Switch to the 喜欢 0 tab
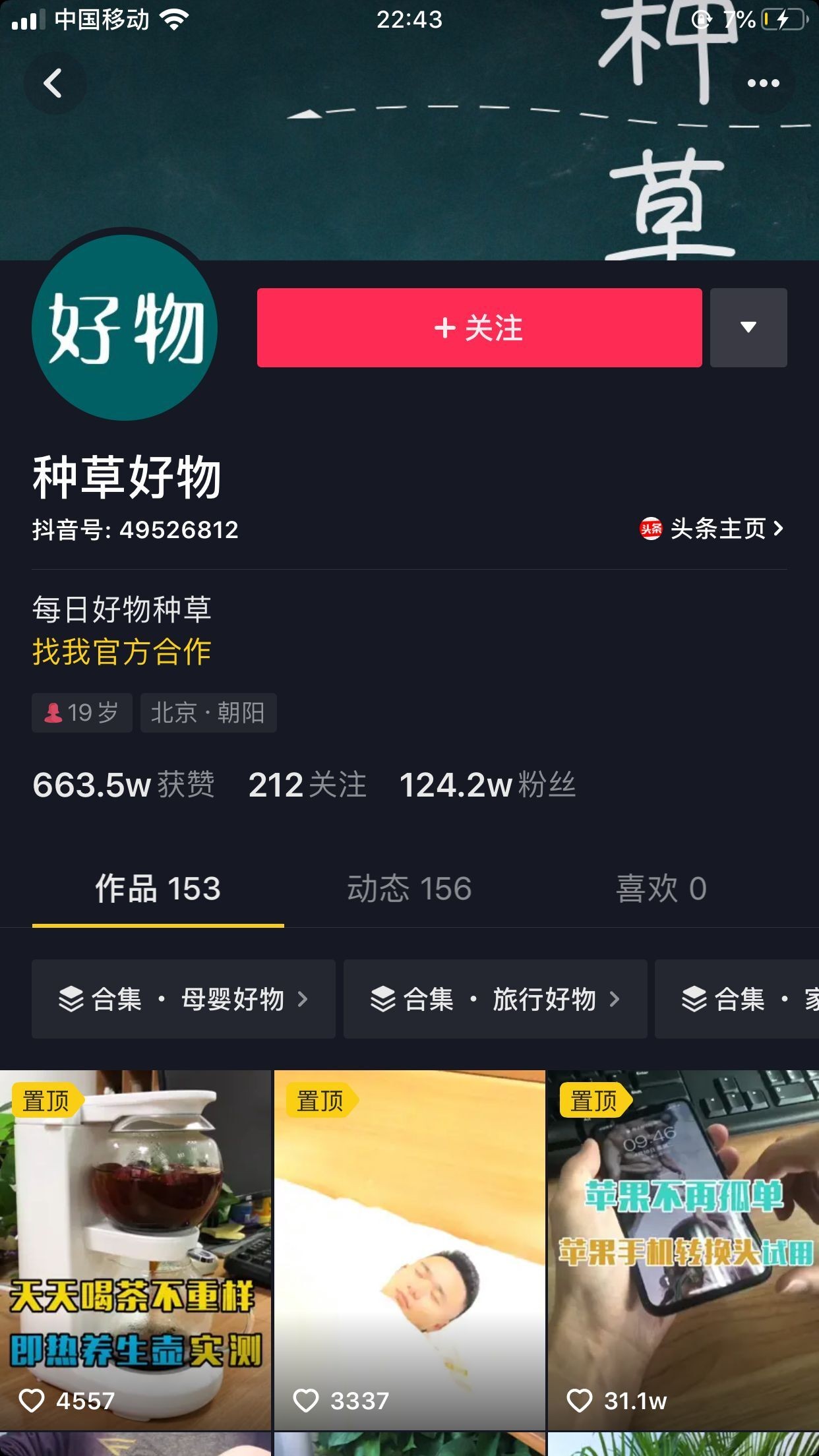Viewport: 819px width, 1456px height. pyautogui.click(x=661, y=888)
